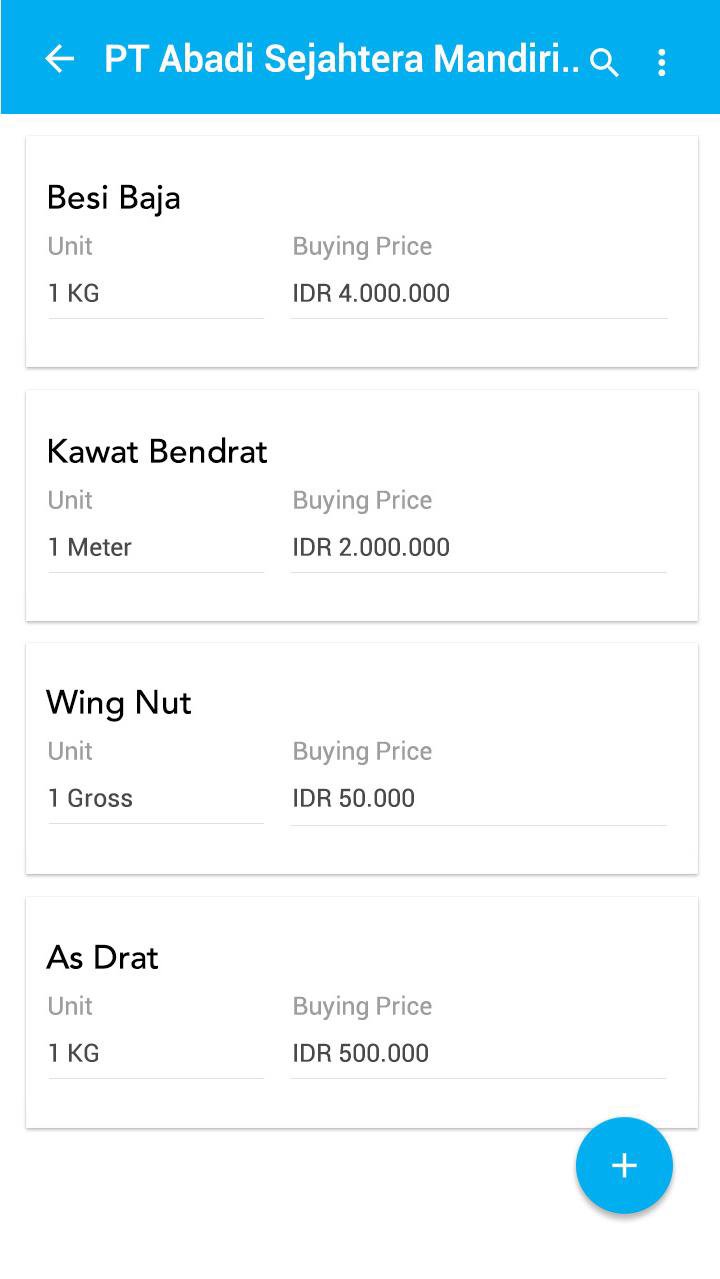Open the overflow options menu
720x1279 pixels.
pyautogui.click(x=662, y=62)
